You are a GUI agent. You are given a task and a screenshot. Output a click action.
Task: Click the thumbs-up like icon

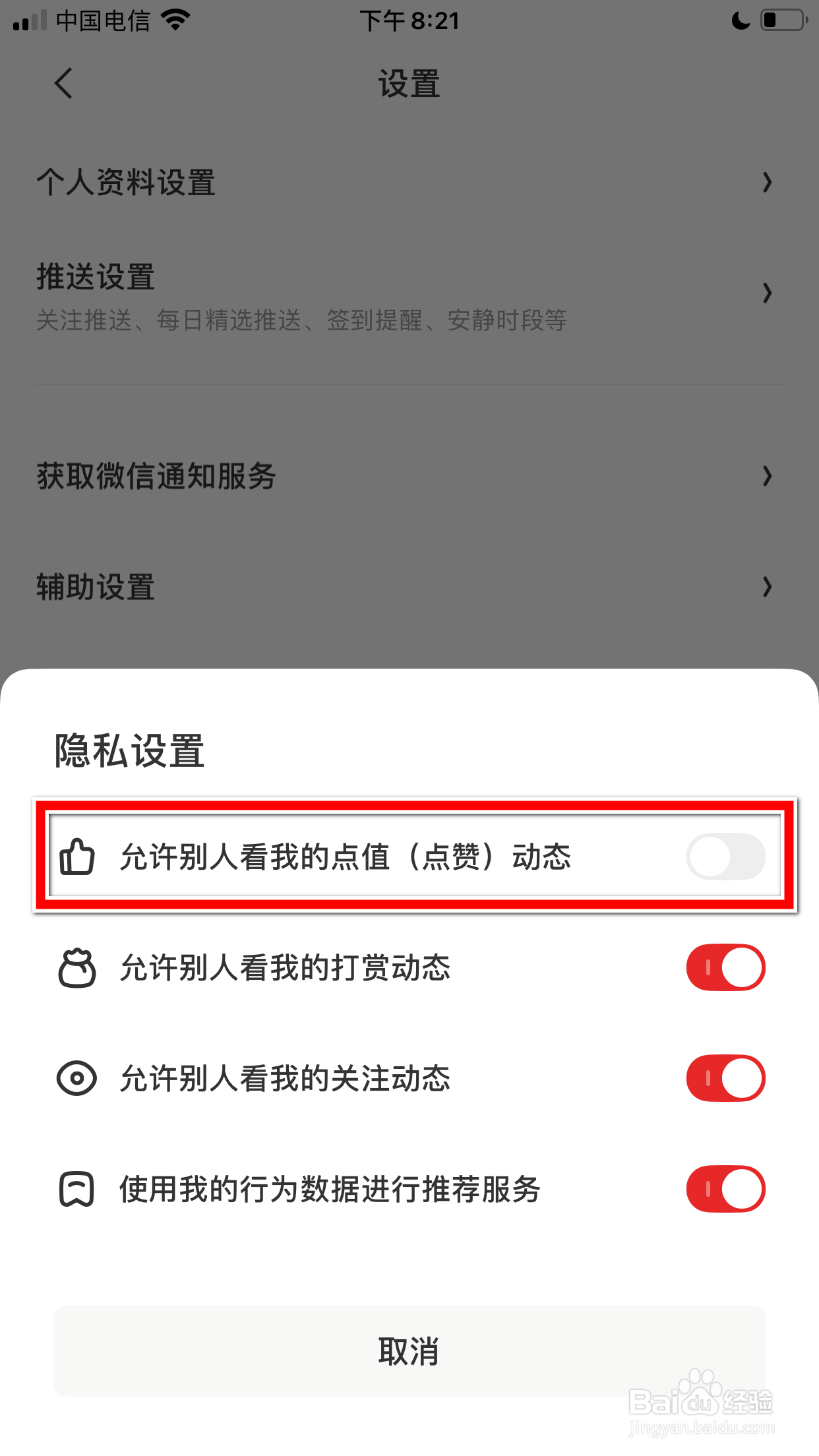click(x=76, y=856)
